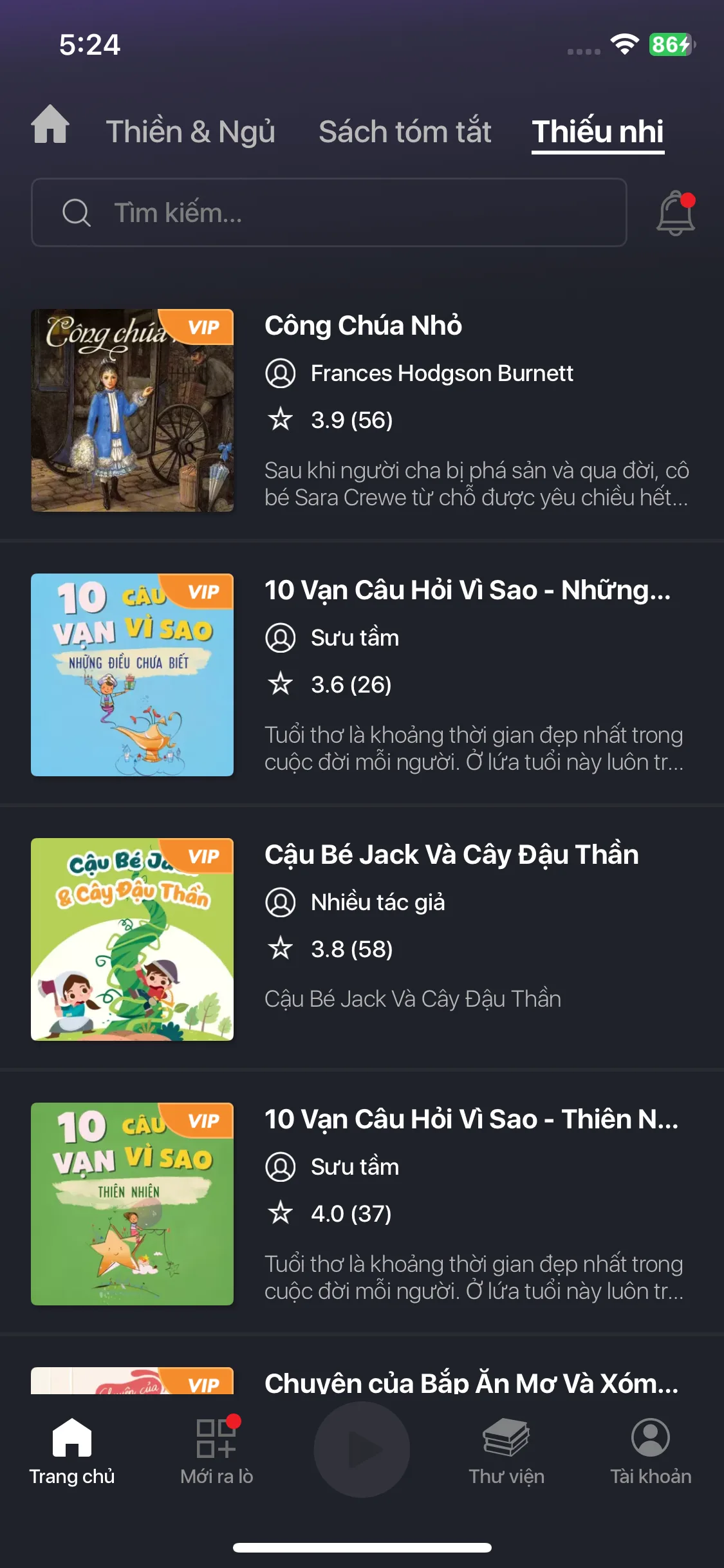This screenshot has height=1568, width=724.
Task: Select the Thiếu nhi tab
Action: pyautogui.click(x=597, y=132)
